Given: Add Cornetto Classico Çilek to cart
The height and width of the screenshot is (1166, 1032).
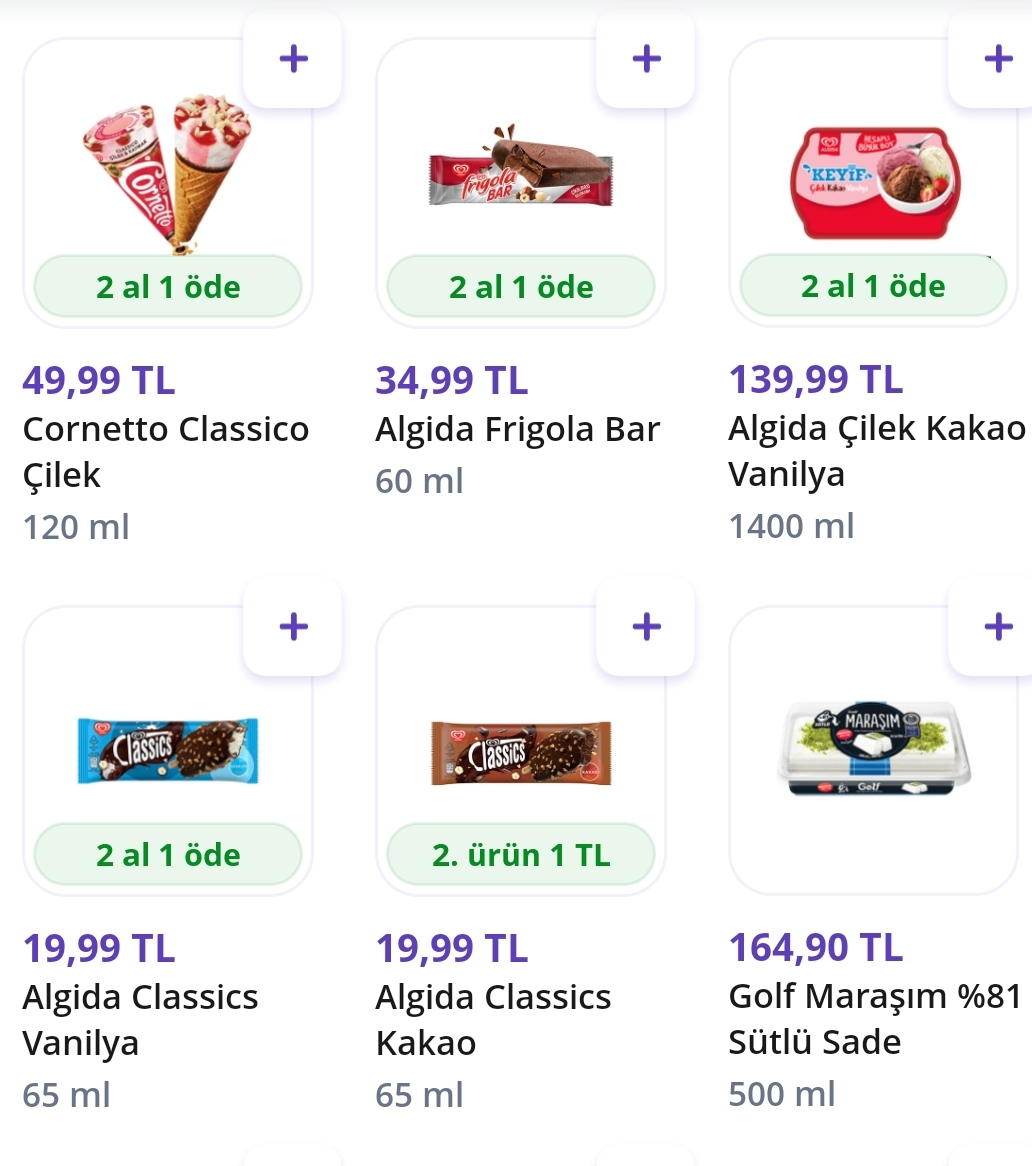Looking at the screenshot, I should coord(293,59).
